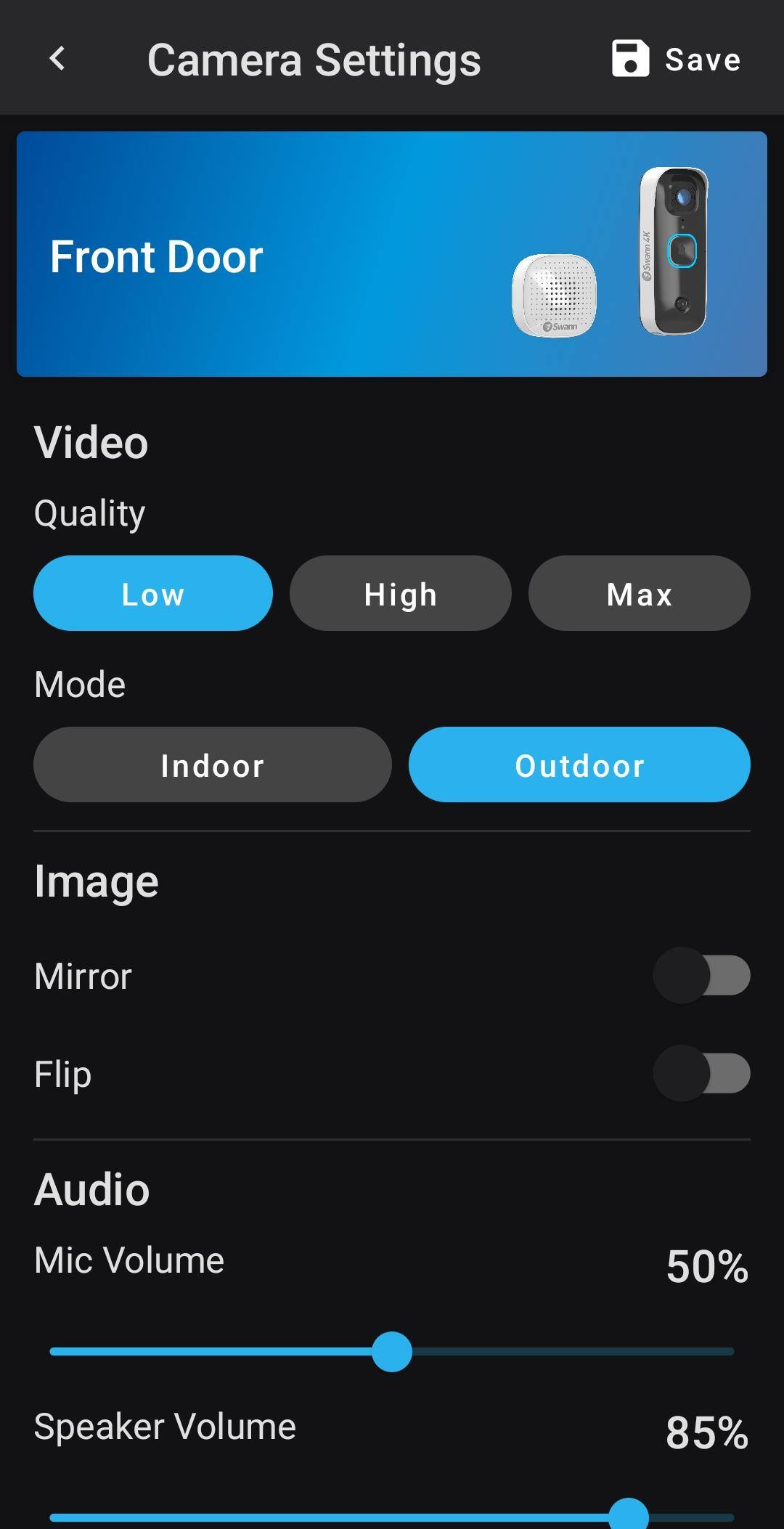Enable the Mirror image toggle
The width and height of the screenshot is (784, 1529).
[x=701, y=975]
